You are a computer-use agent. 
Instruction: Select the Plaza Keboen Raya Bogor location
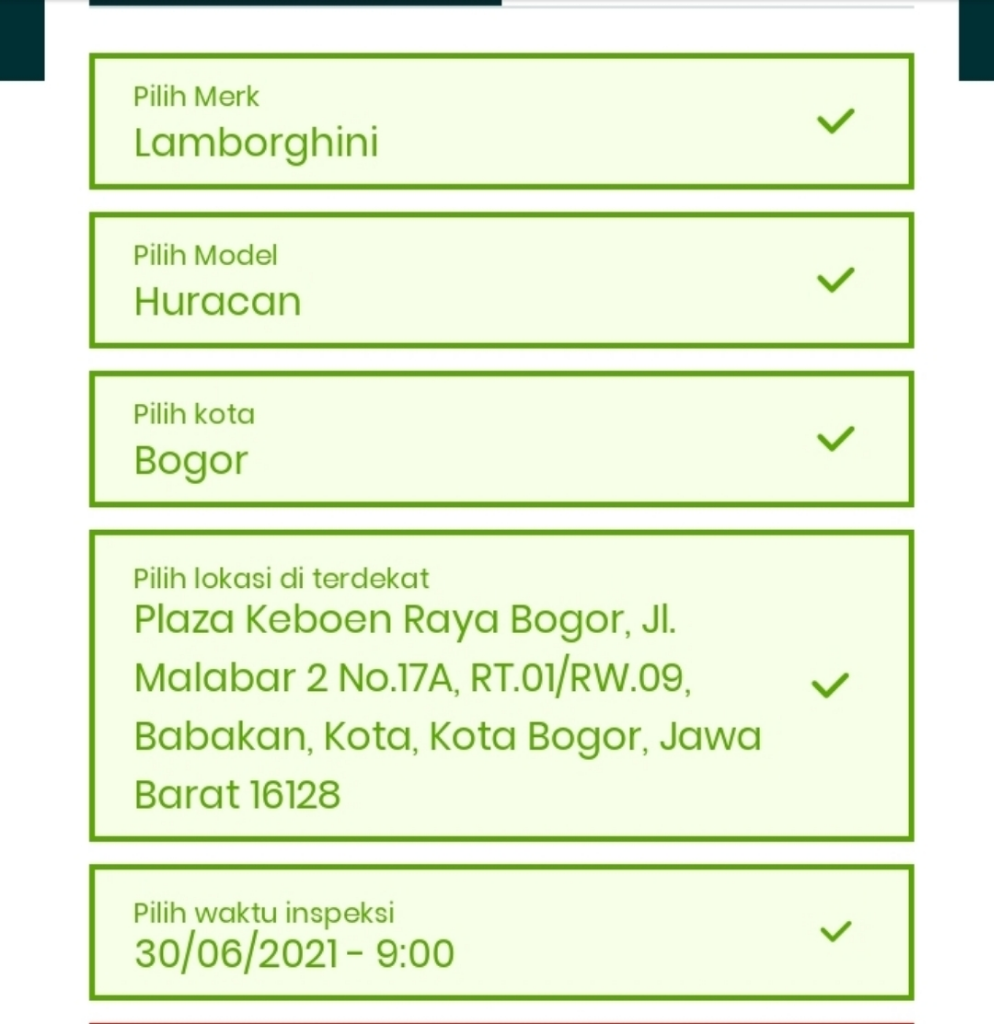(447, 706)
